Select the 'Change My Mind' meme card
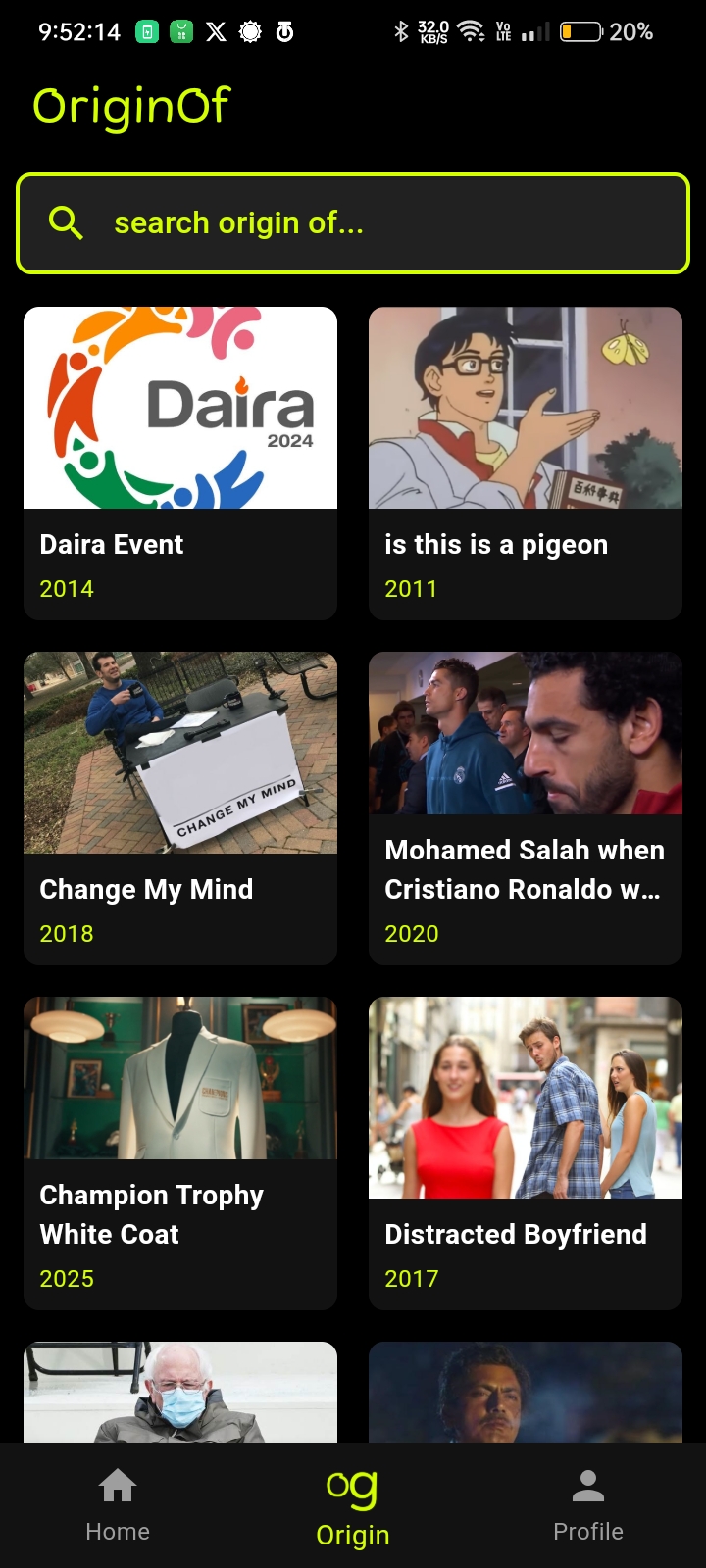The height and width of the screenshot is (1568, 706). 179,808
